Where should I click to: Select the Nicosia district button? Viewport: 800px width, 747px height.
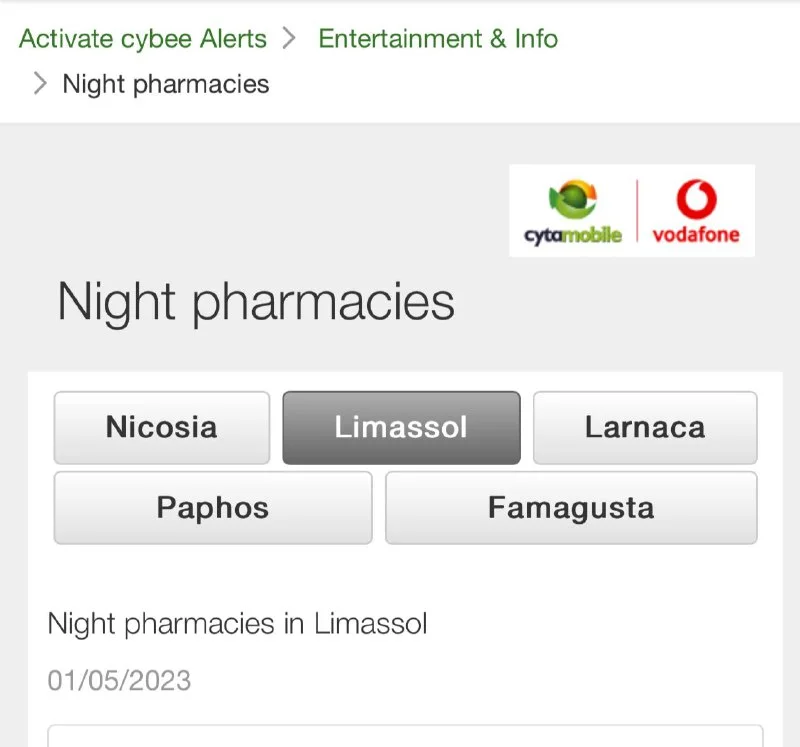click(x=162, y=428)
